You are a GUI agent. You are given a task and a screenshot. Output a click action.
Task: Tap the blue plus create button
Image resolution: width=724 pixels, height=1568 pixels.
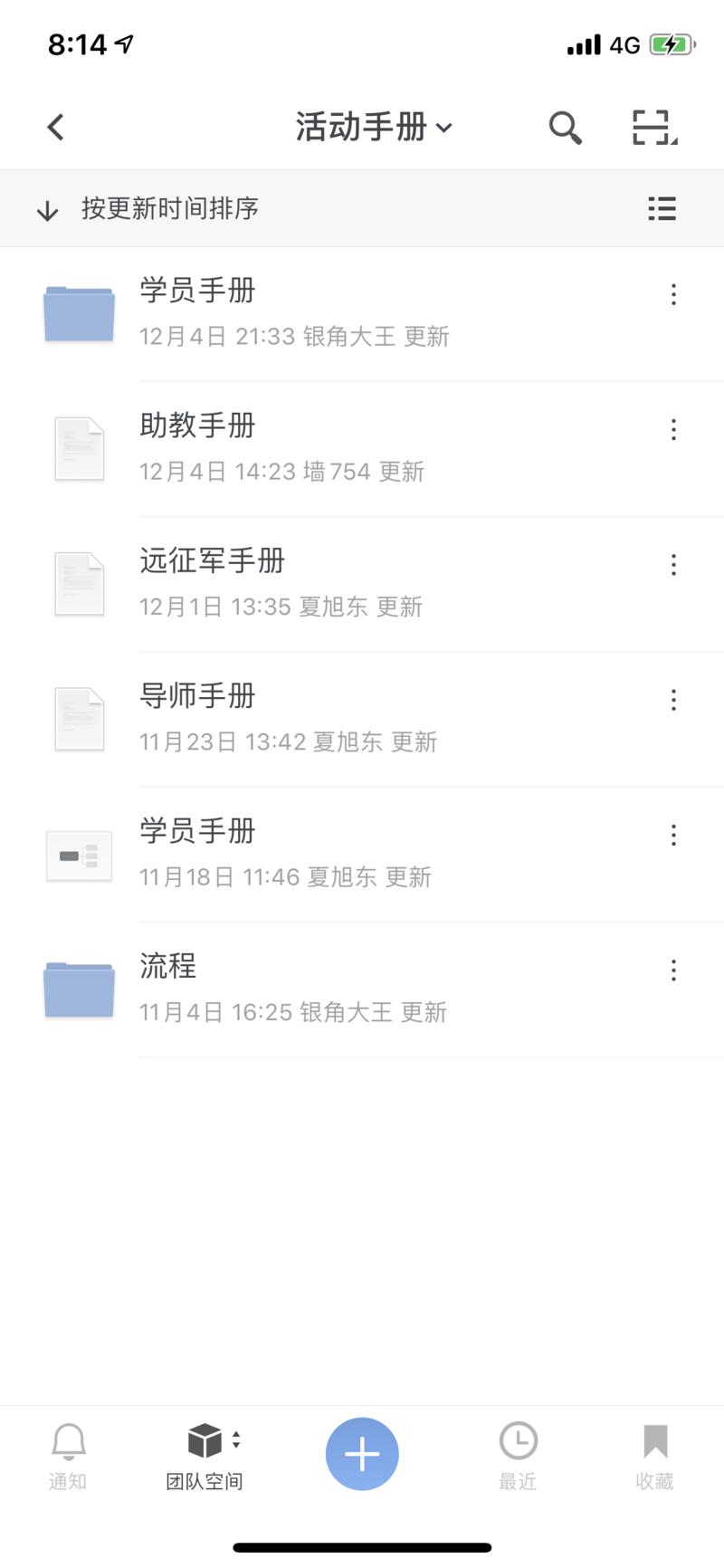pos(362,1453)
